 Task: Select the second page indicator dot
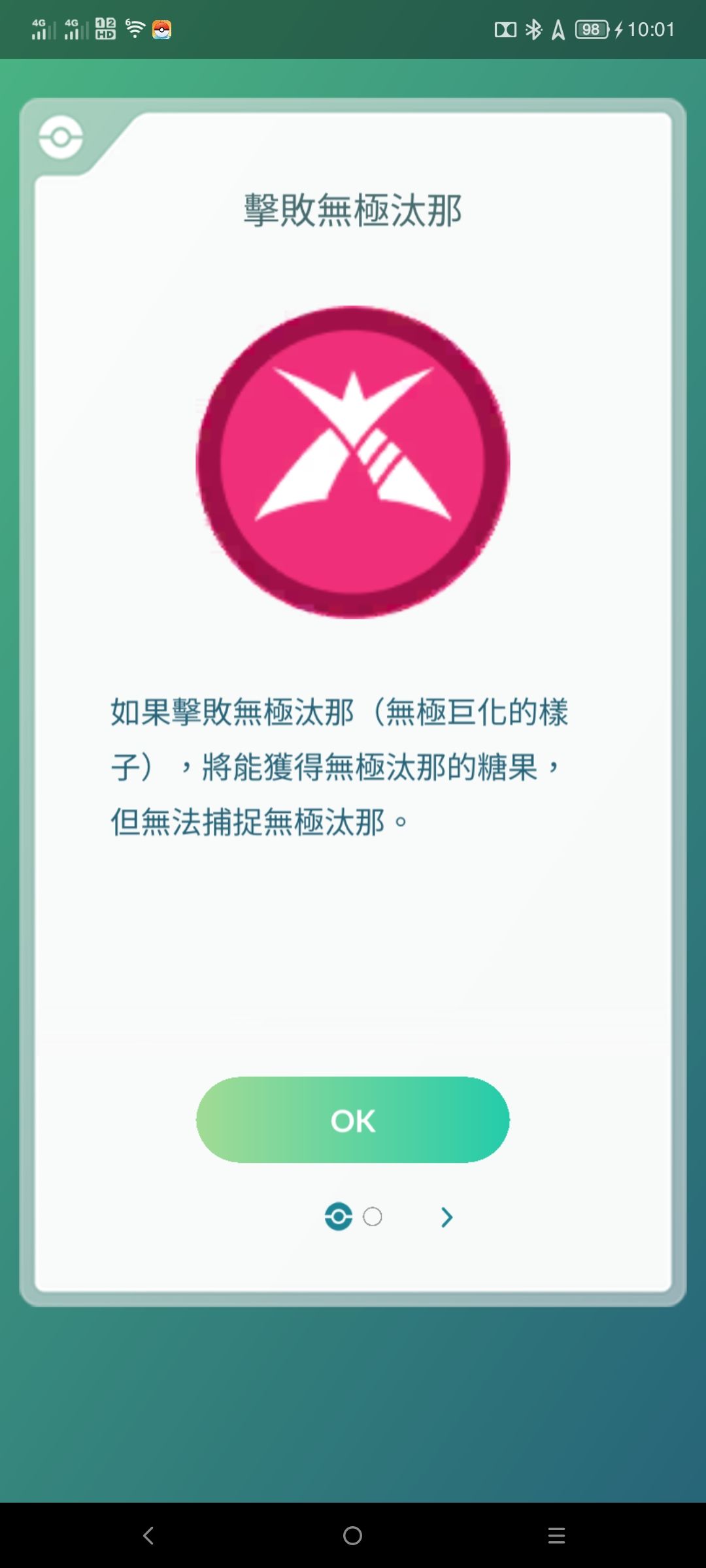coord(373,1217)
